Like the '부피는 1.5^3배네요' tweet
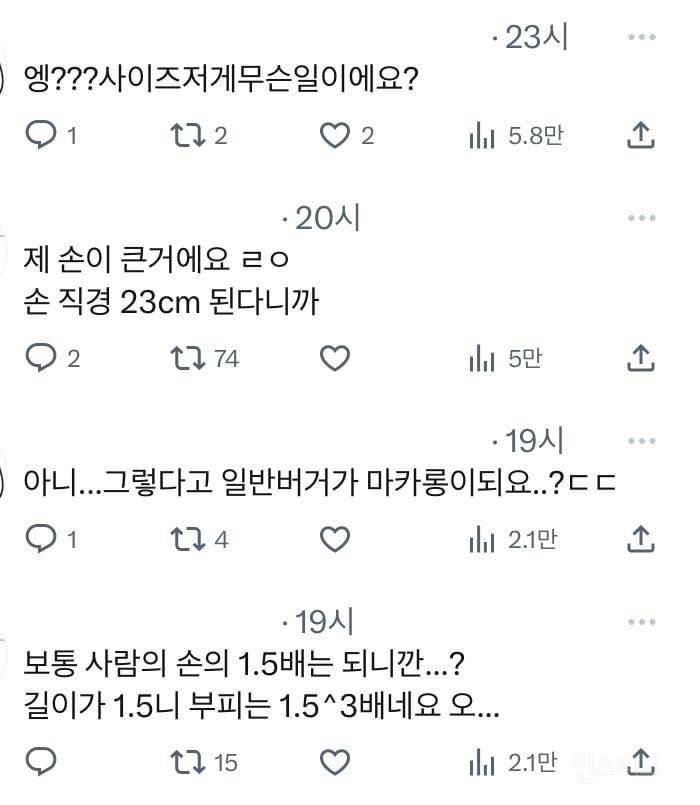 (335, 762)
